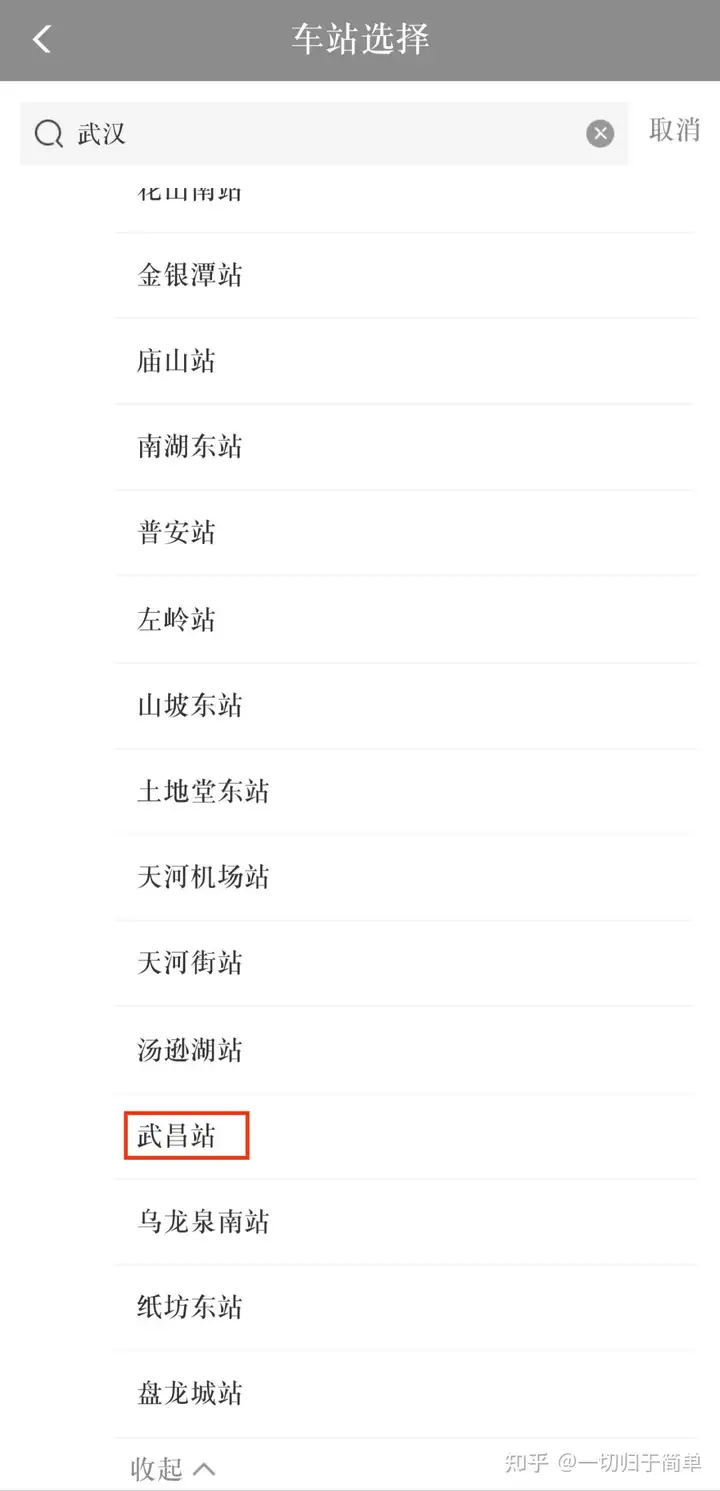Choose 山坡东站 station
Screen dimensions: 720x1491
189,705
